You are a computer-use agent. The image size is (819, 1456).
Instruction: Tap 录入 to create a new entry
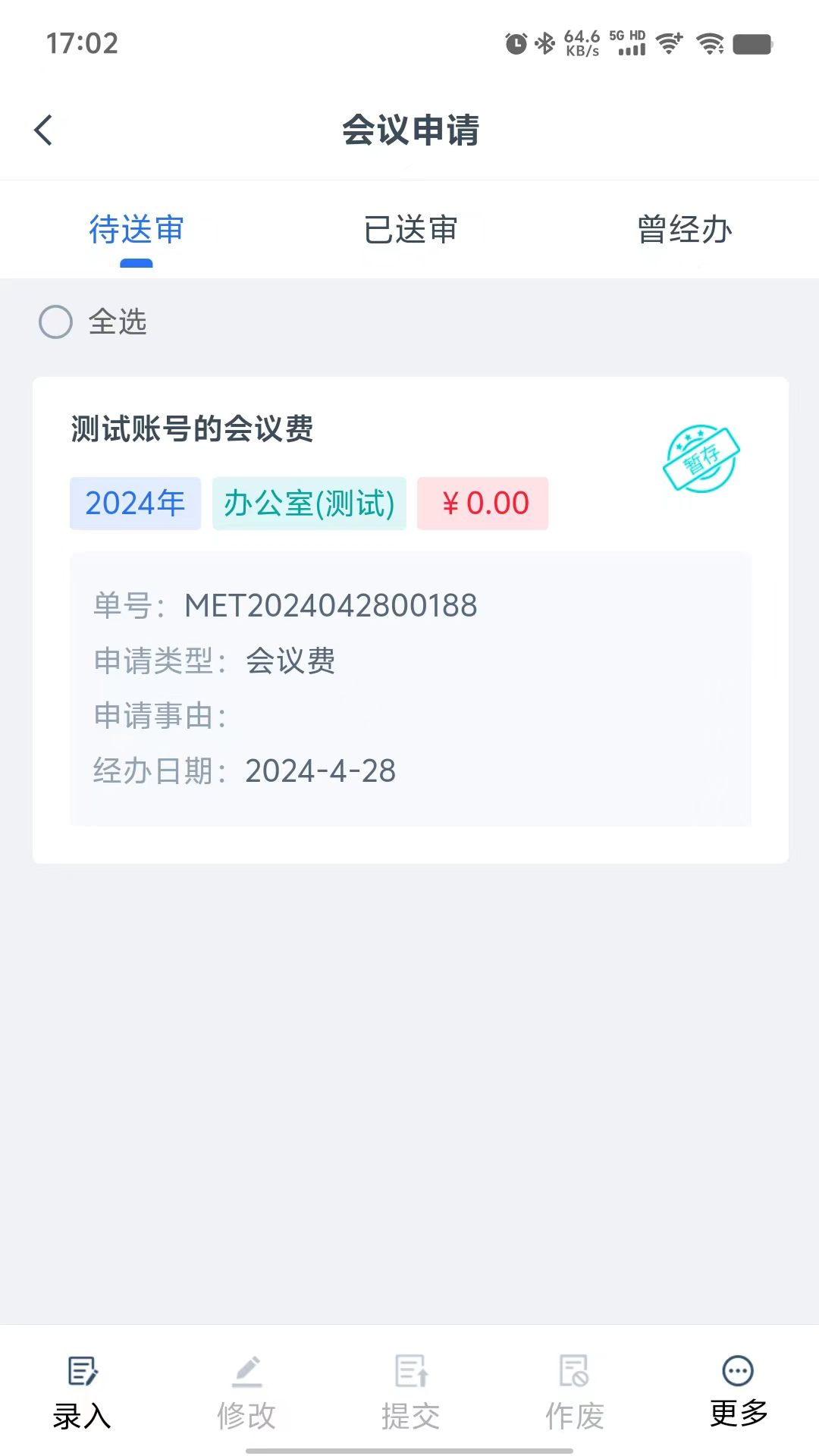coord(82,1392)
